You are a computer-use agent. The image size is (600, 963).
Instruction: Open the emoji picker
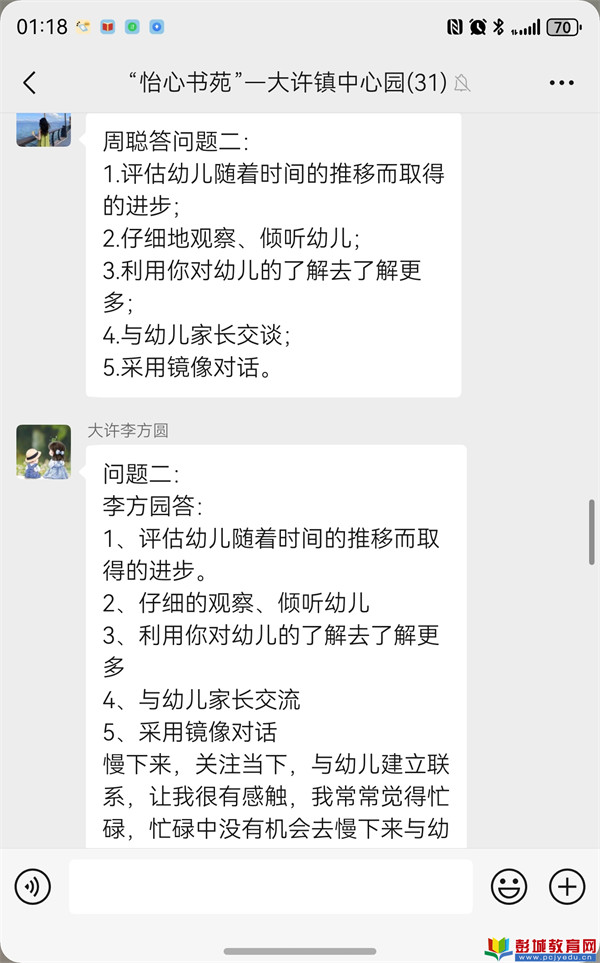pyautogui.click(x=508, y=886)
